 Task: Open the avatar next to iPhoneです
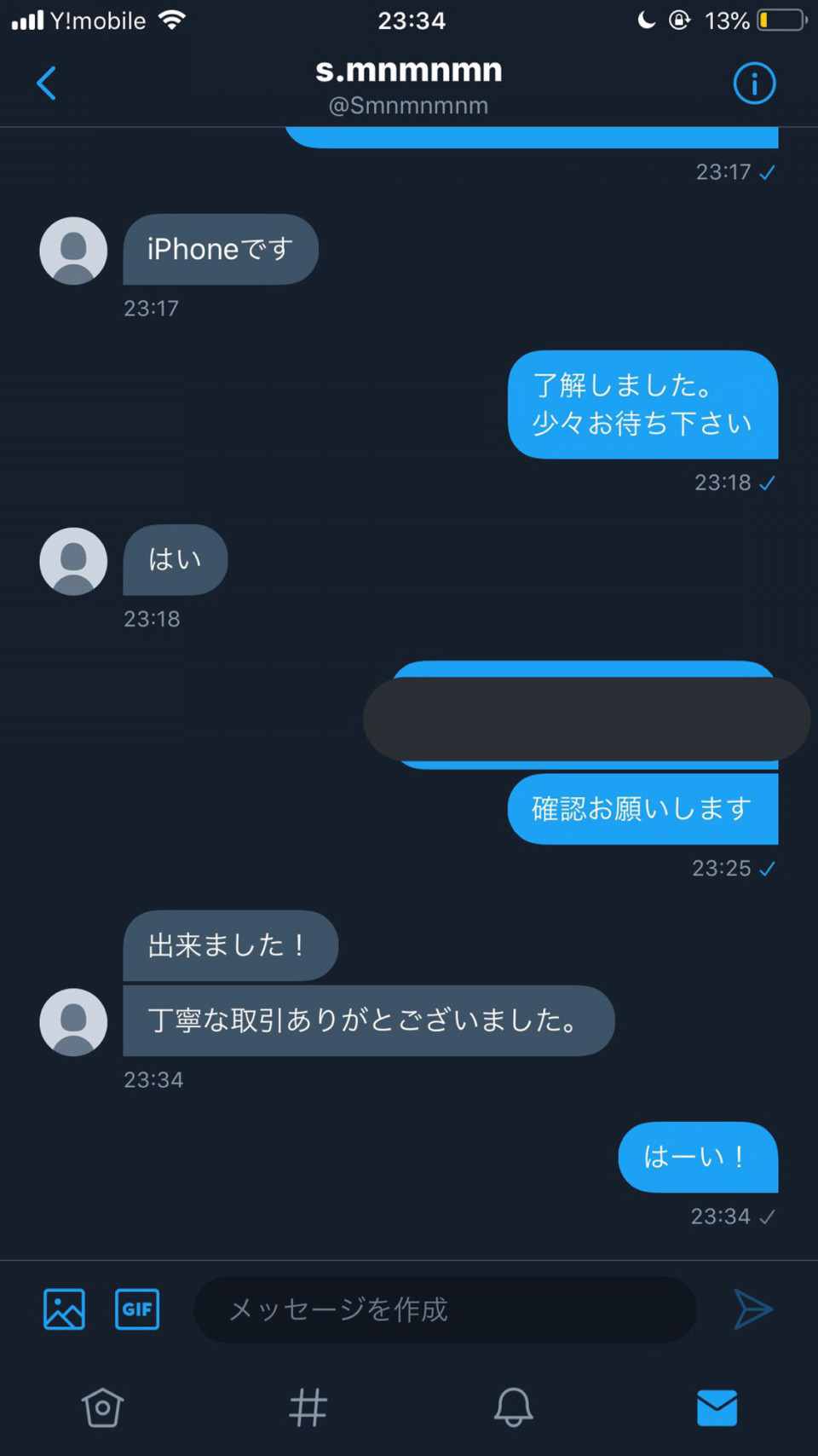[x=73, y=251]
